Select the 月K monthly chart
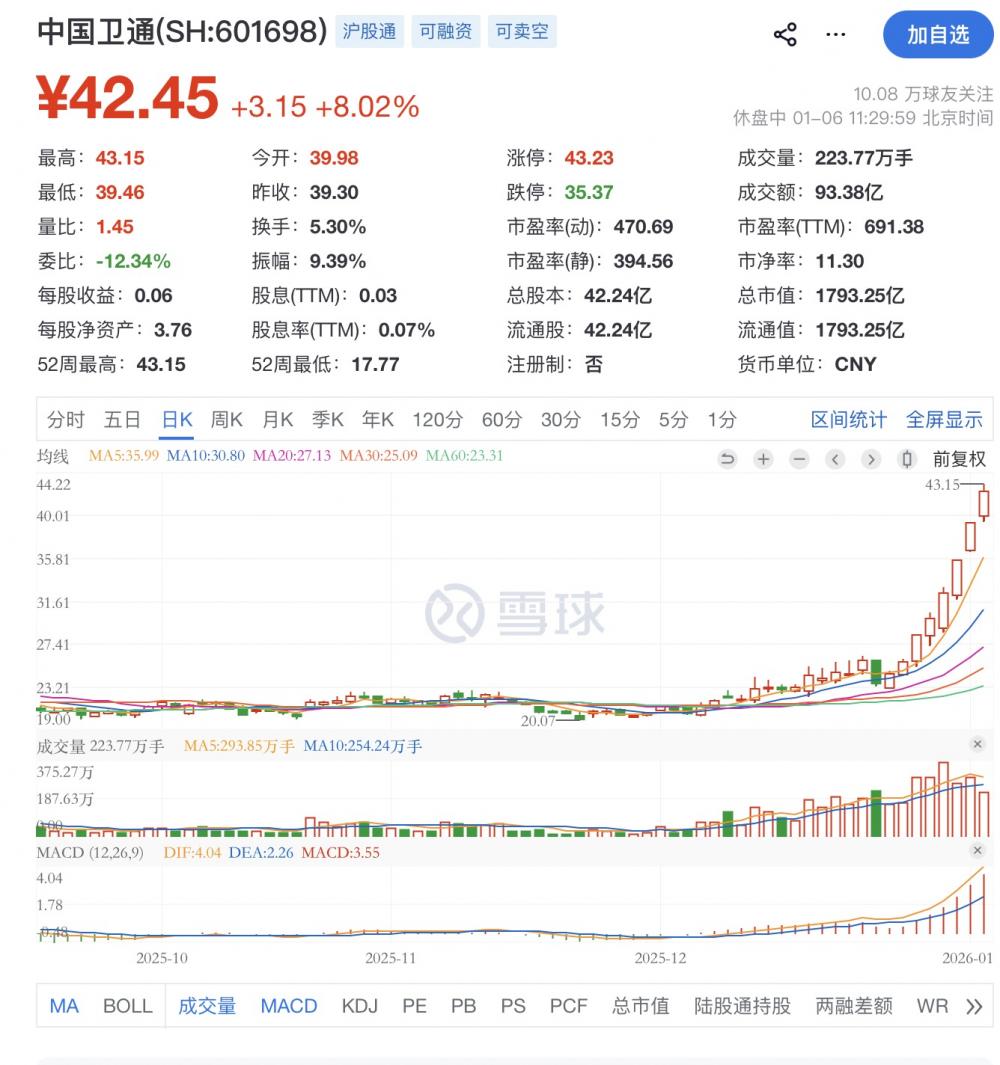1000x1065 pixels. (278, 420)
